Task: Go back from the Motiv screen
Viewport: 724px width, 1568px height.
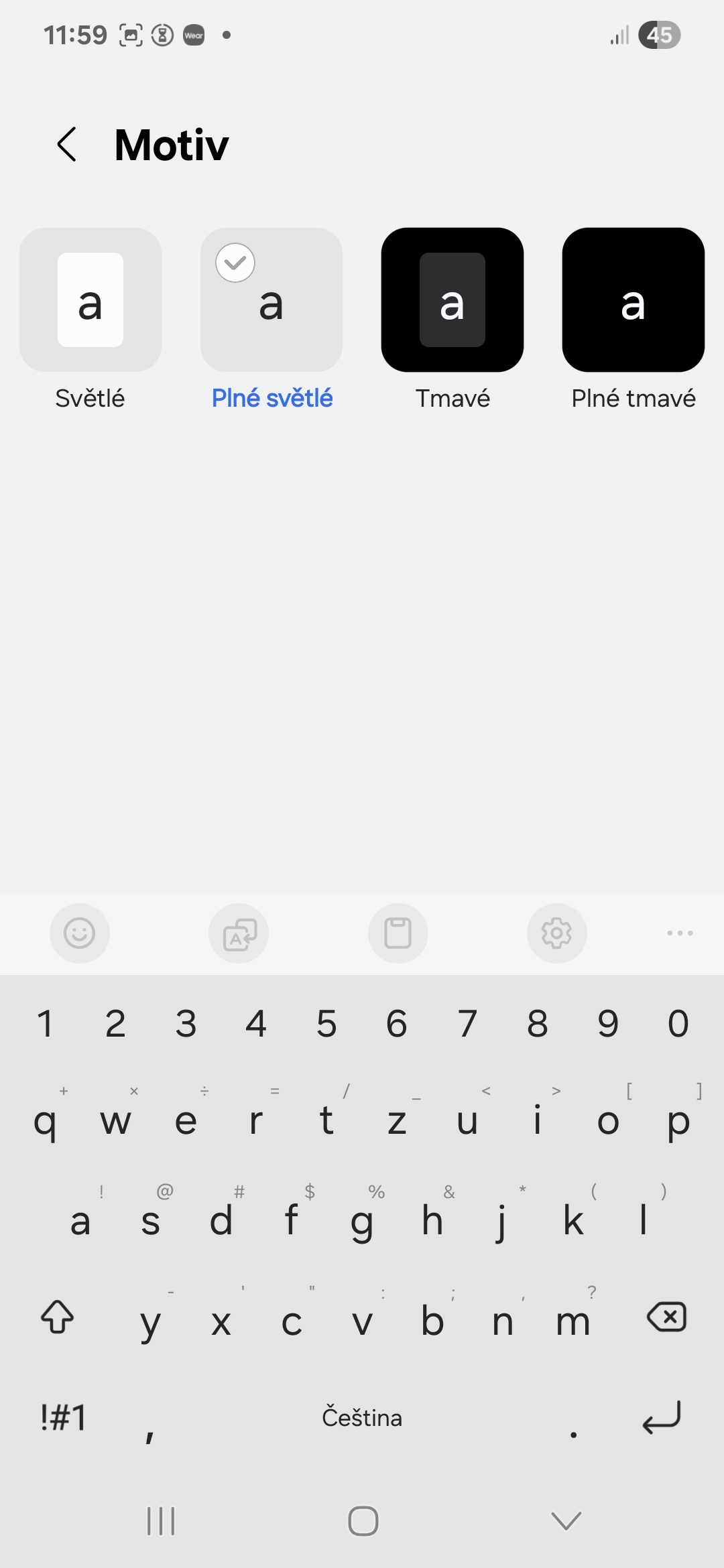Action: 67,144
